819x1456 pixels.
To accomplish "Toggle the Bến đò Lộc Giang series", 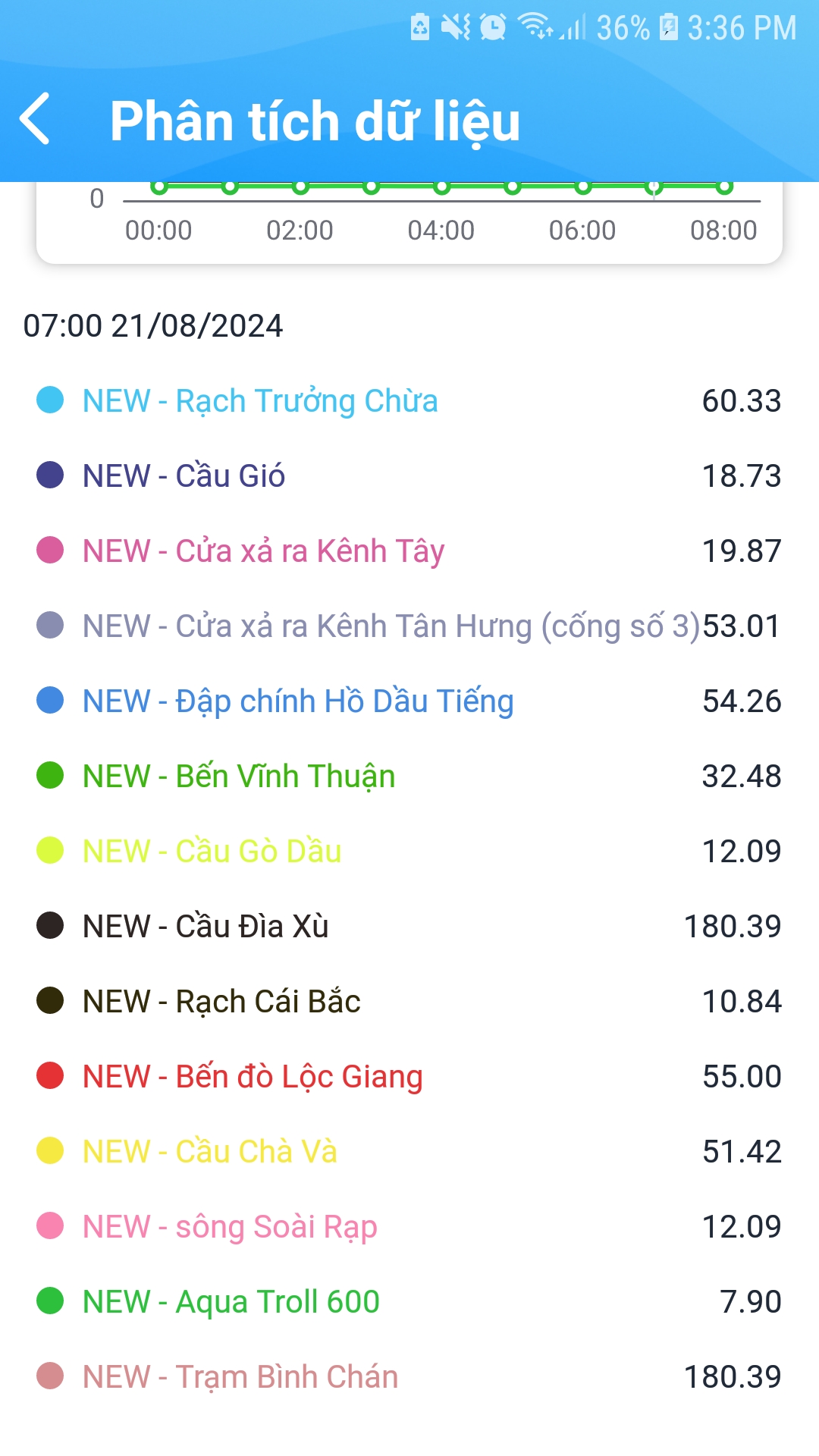I will pos(409,1076).
